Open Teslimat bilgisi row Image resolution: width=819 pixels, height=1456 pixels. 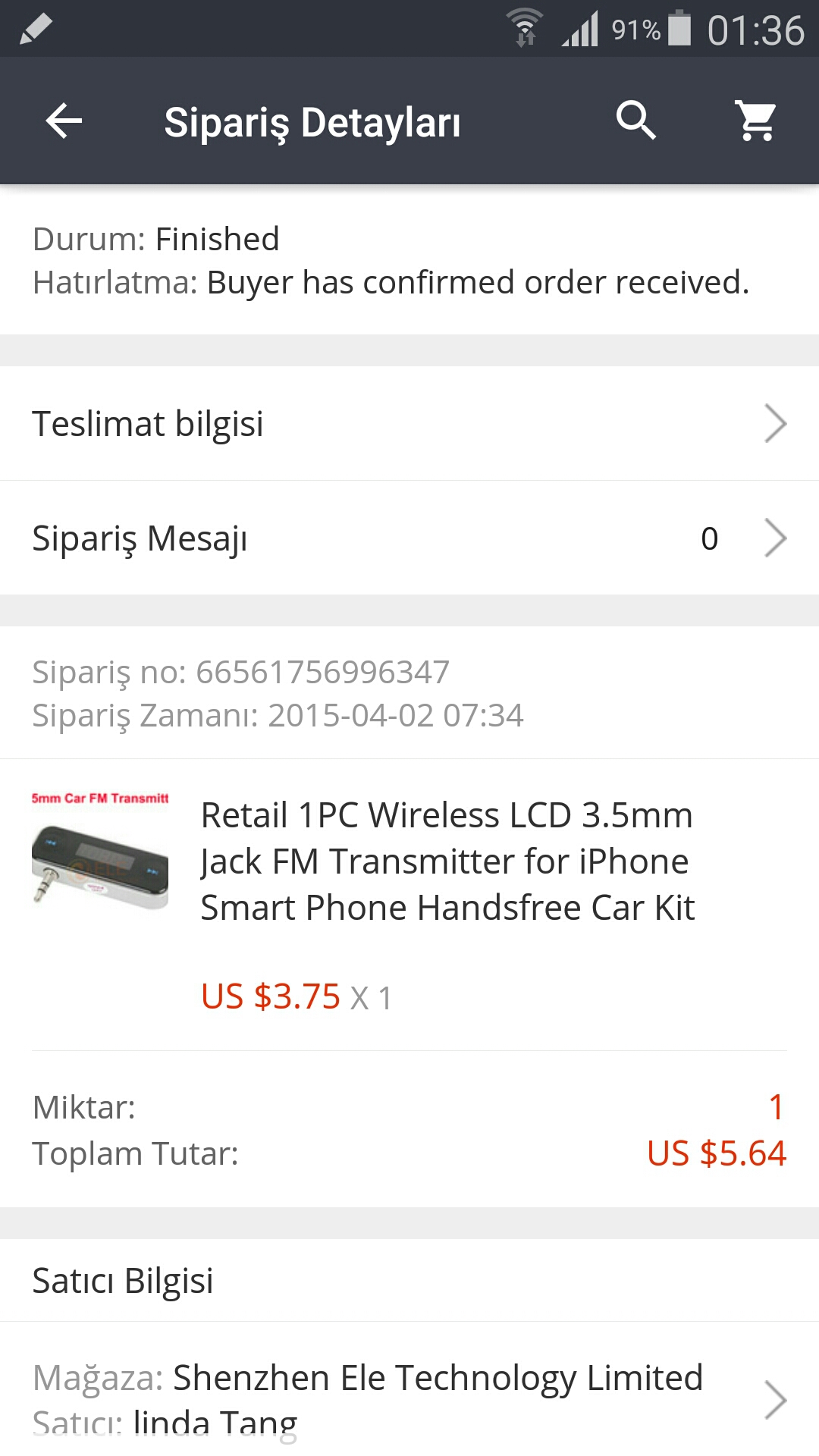click(409, 423)
